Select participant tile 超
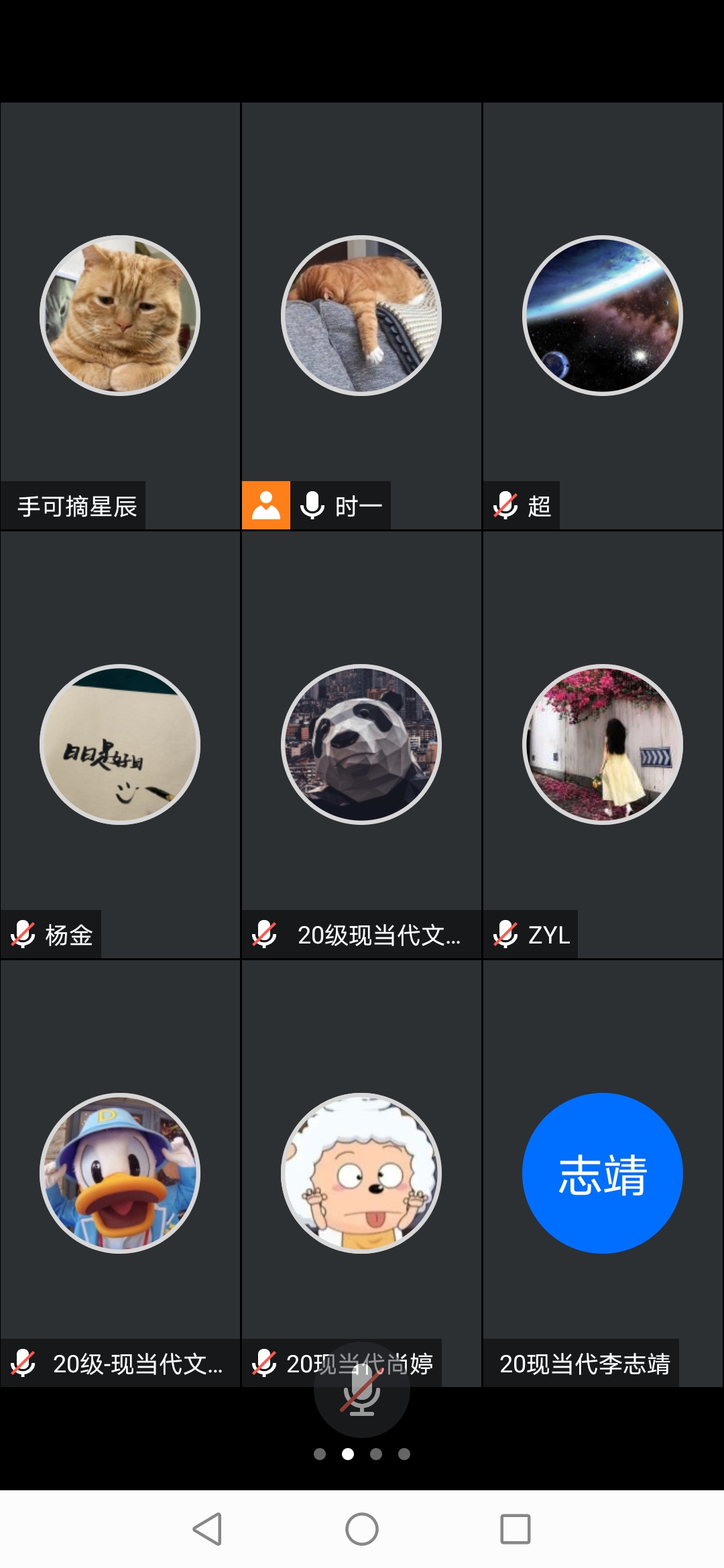The image size is (724, 1568). [603, 316]
